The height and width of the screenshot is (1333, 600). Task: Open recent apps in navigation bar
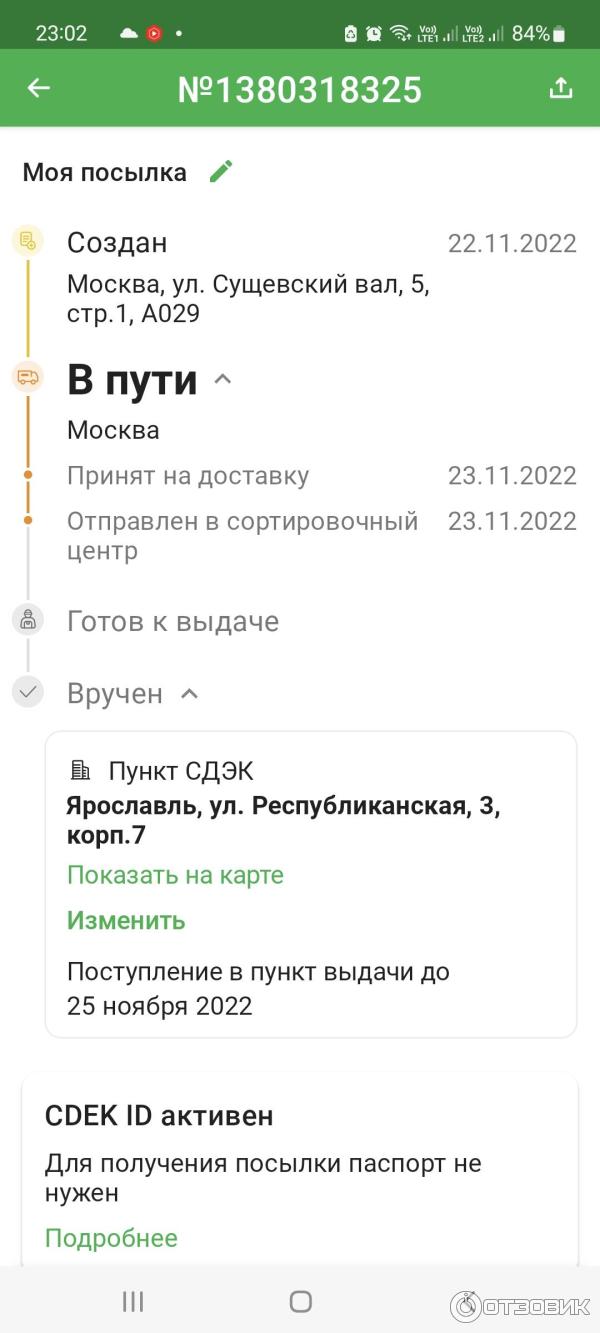tap(133, 1301)
